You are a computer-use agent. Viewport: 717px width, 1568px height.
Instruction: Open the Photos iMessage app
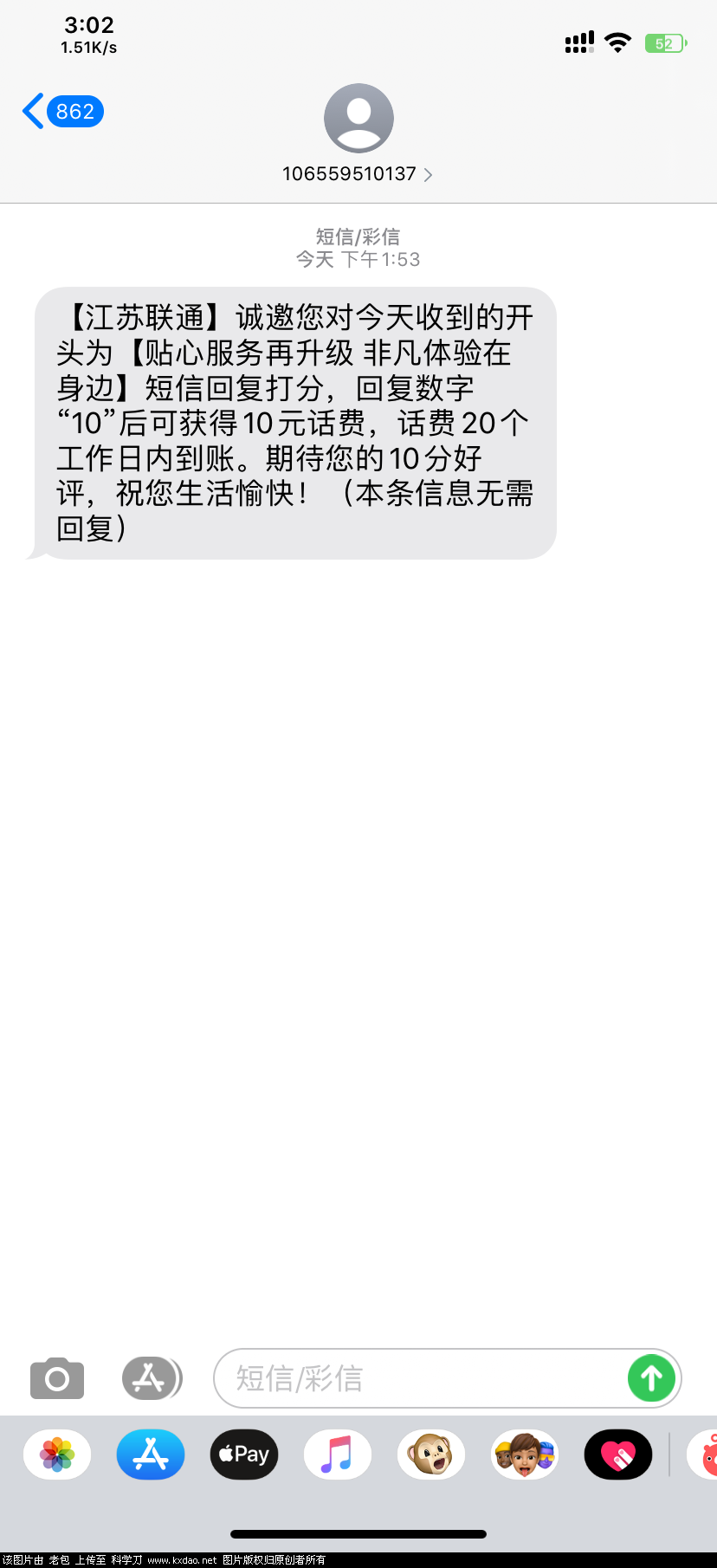56,1454
